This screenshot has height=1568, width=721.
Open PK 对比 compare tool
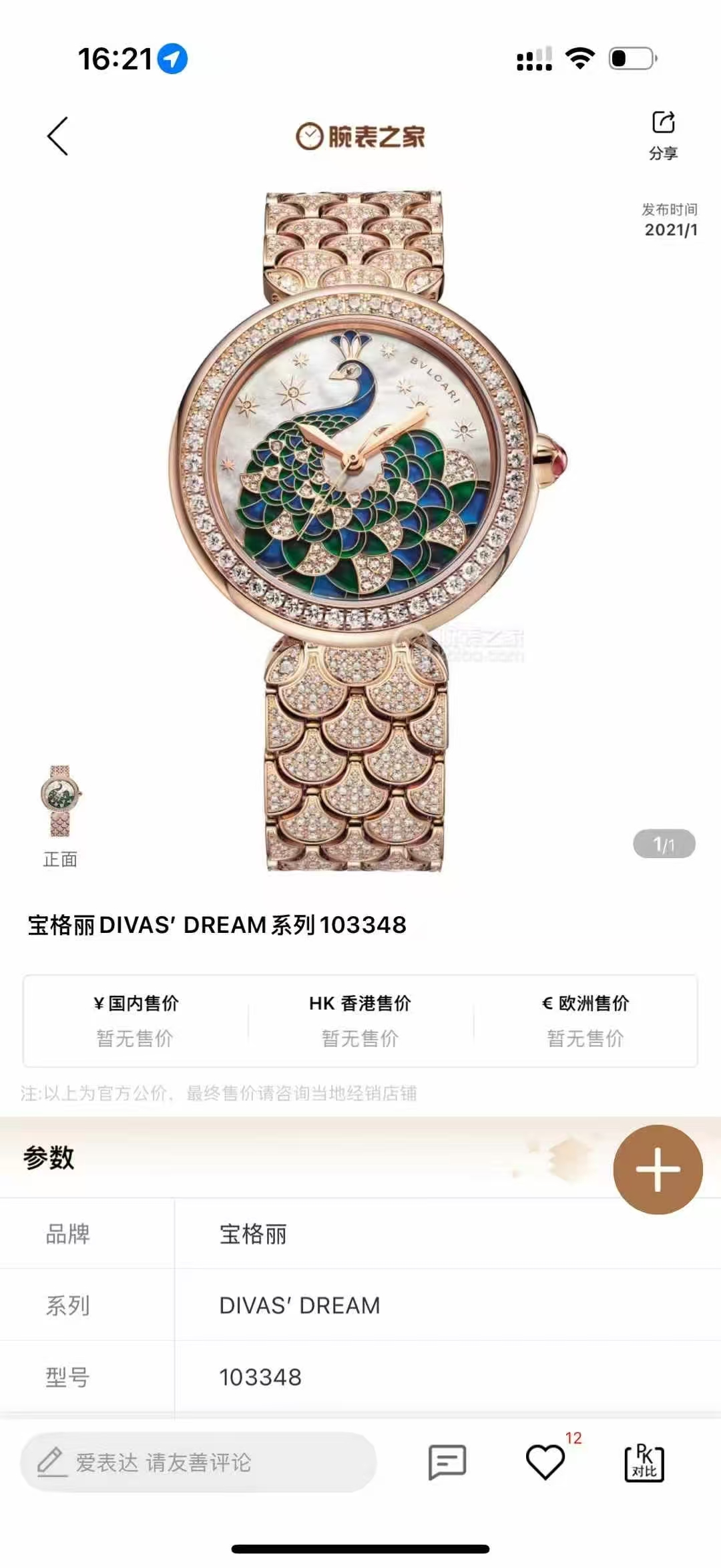click(644, 1462)
